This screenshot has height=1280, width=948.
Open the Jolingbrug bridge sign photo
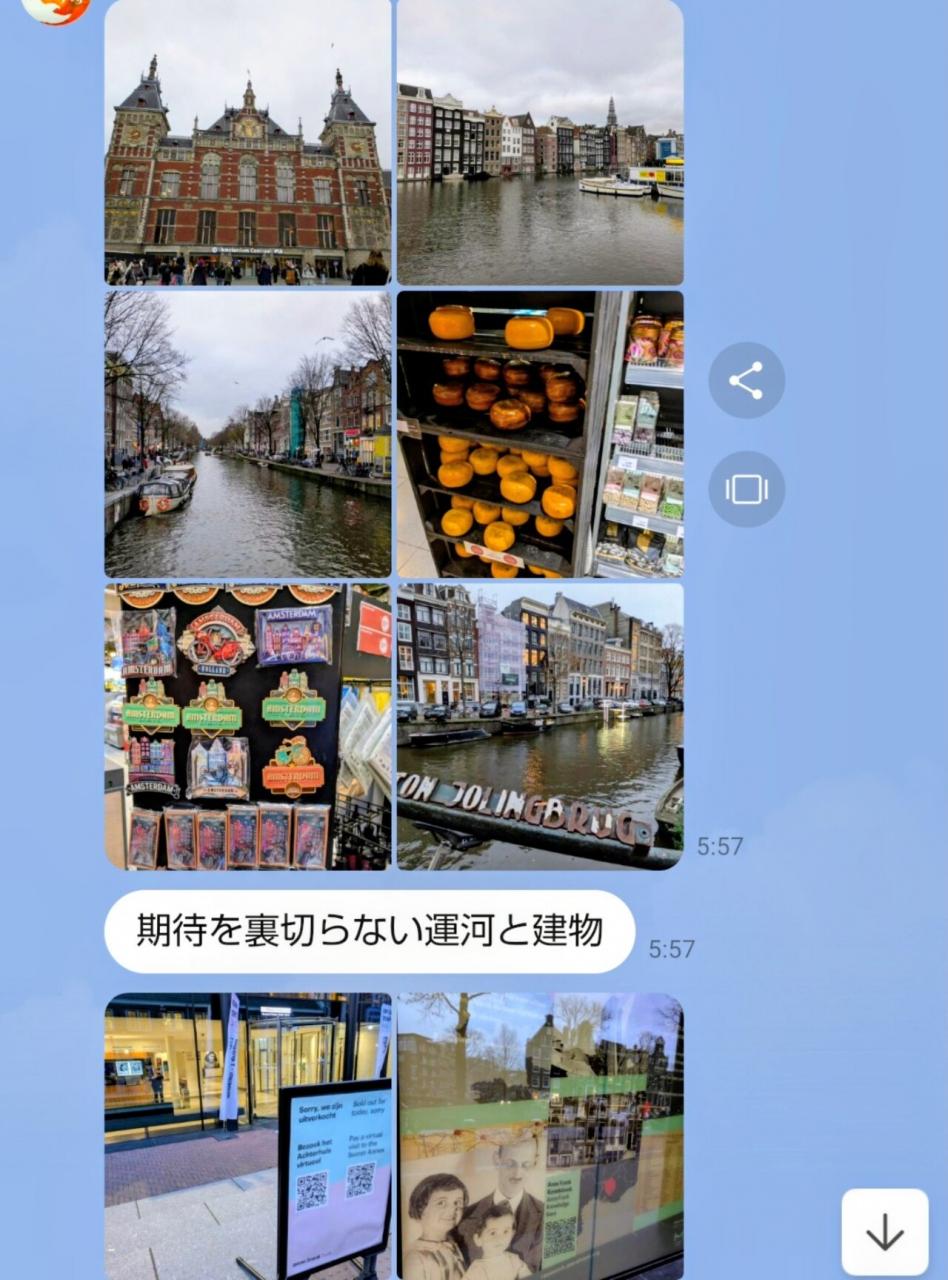coord(540,726)
